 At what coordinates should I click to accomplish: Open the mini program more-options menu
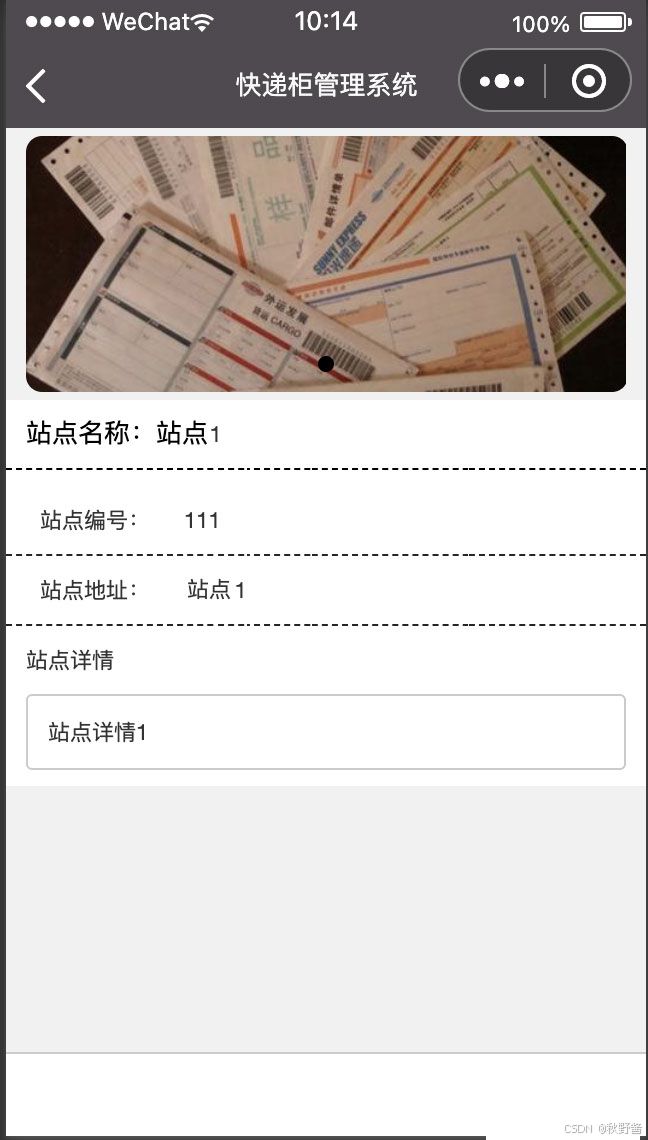point(502,81)
